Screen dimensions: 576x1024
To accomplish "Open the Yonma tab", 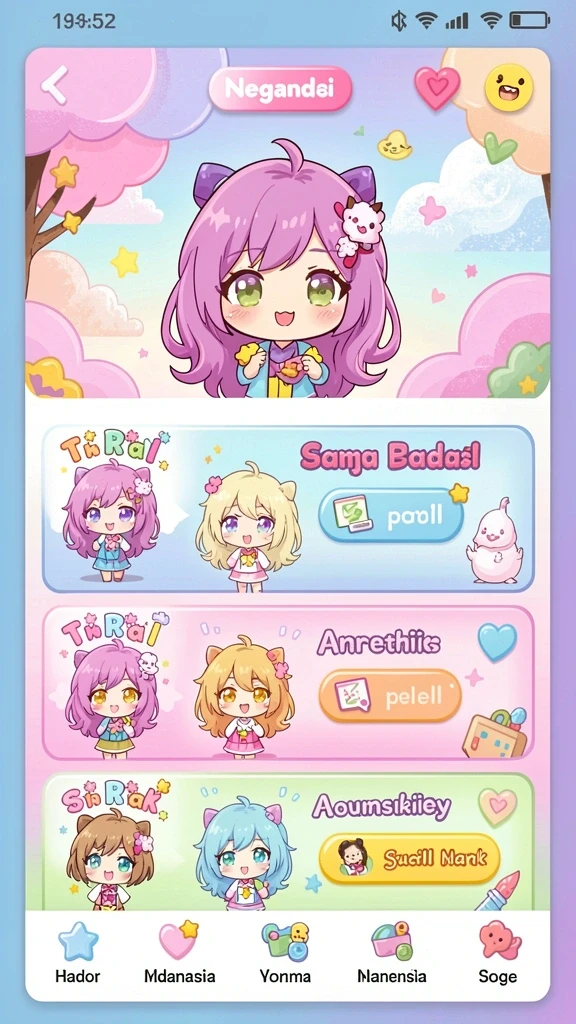I will [x=285, y=953].
